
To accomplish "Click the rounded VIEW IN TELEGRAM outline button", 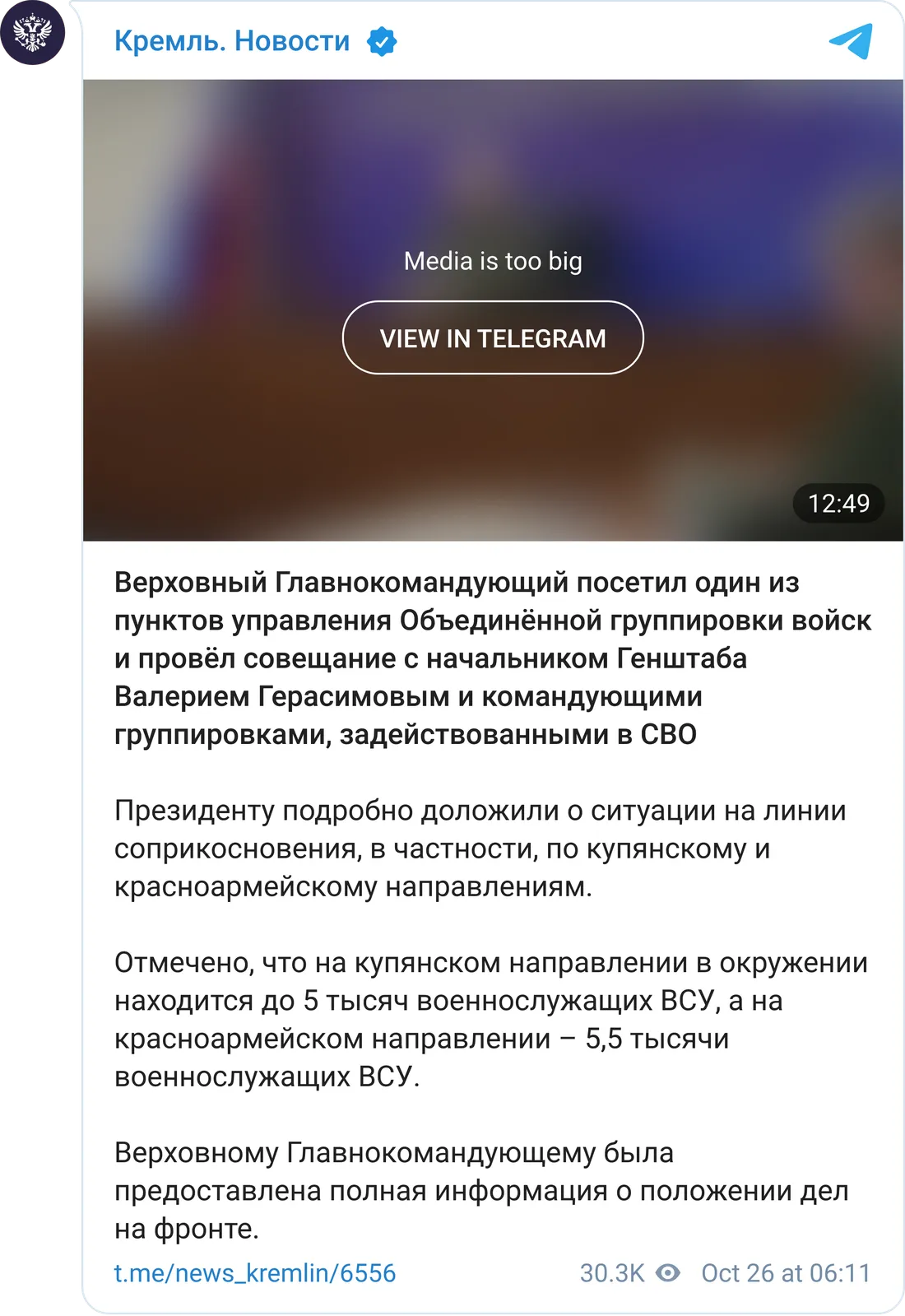I will click(492, 337).
